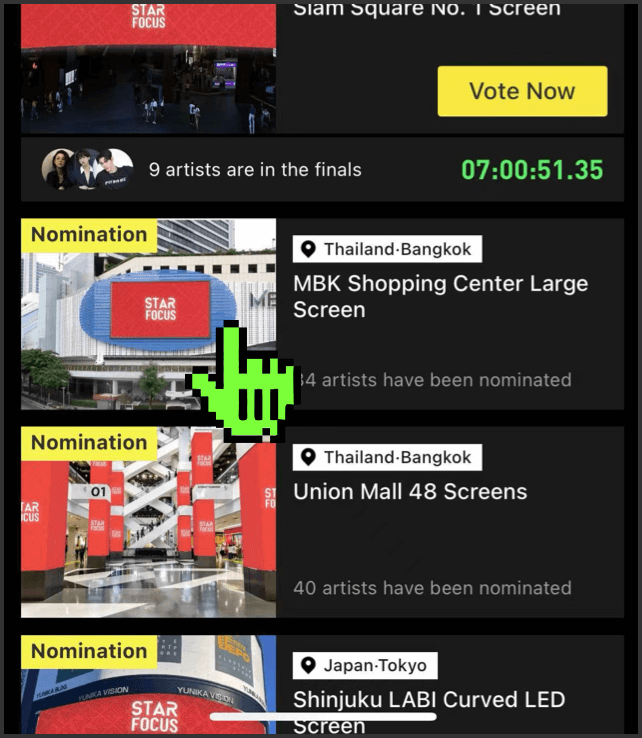The image size is (642, 738).
Task: View the 9 artists in the finals
Action: click(255, 170)
